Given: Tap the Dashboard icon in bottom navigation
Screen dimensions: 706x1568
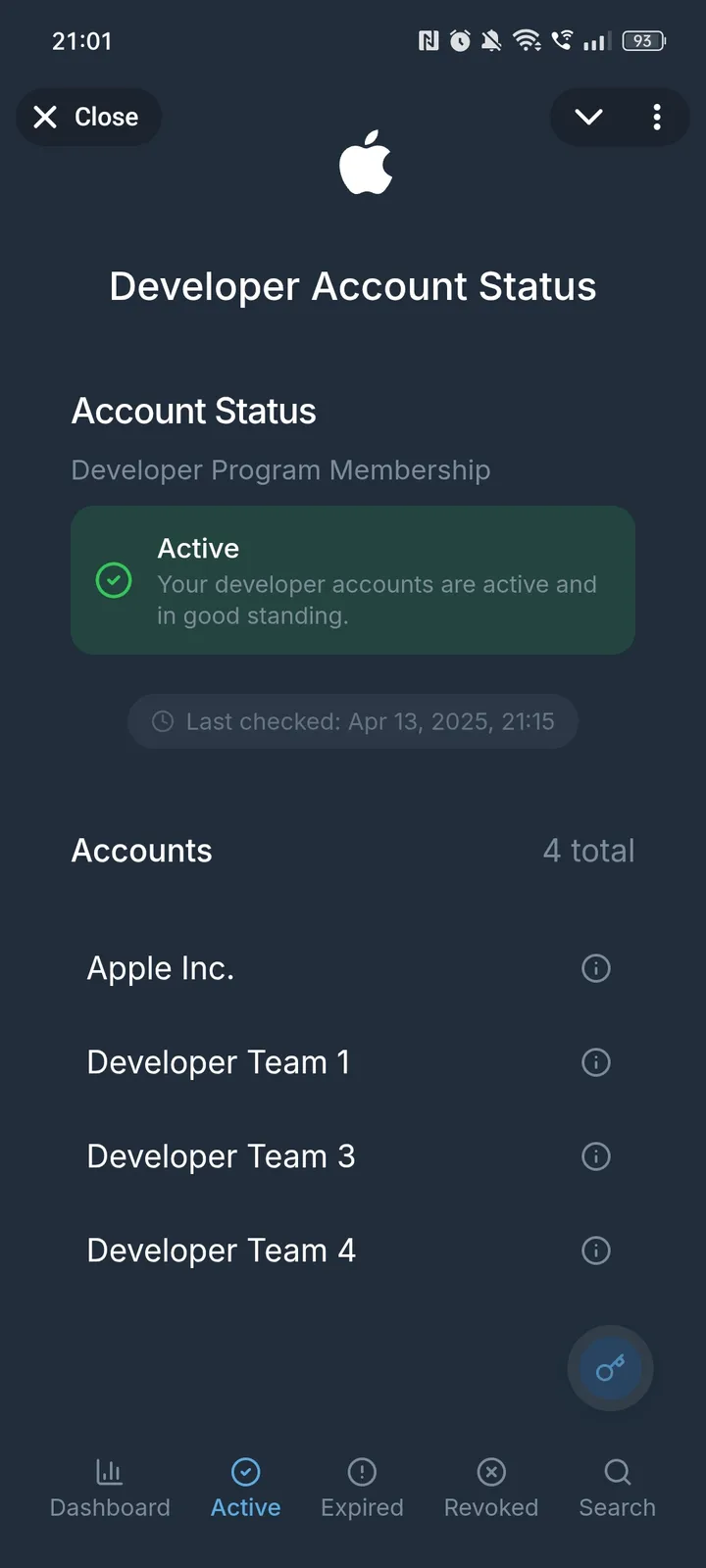Looking at the screenshot, I should click(110, 1472).
